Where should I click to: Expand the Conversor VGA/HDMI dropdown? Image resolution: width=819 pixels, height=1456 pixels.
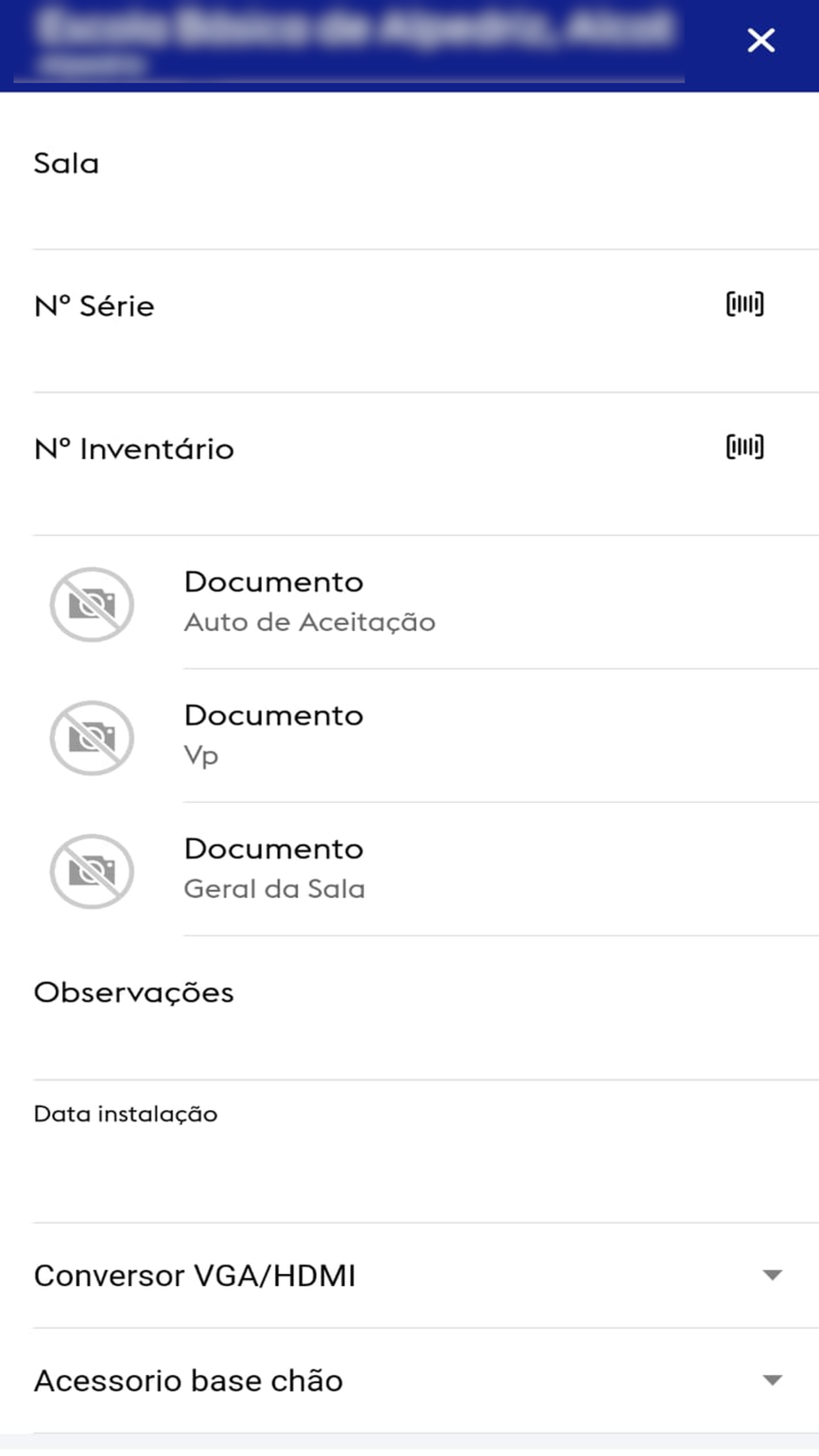click(426, 1276)
